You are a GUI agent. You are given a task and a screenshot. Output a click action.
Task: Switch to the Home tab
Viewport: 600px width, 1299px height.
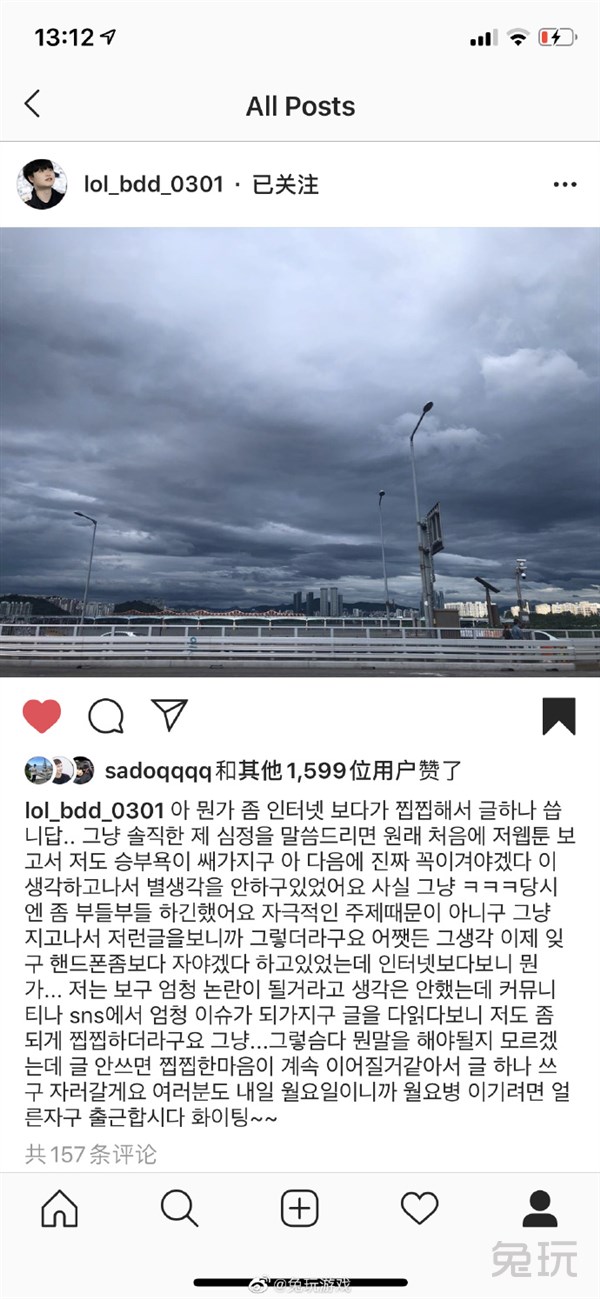59,1208
